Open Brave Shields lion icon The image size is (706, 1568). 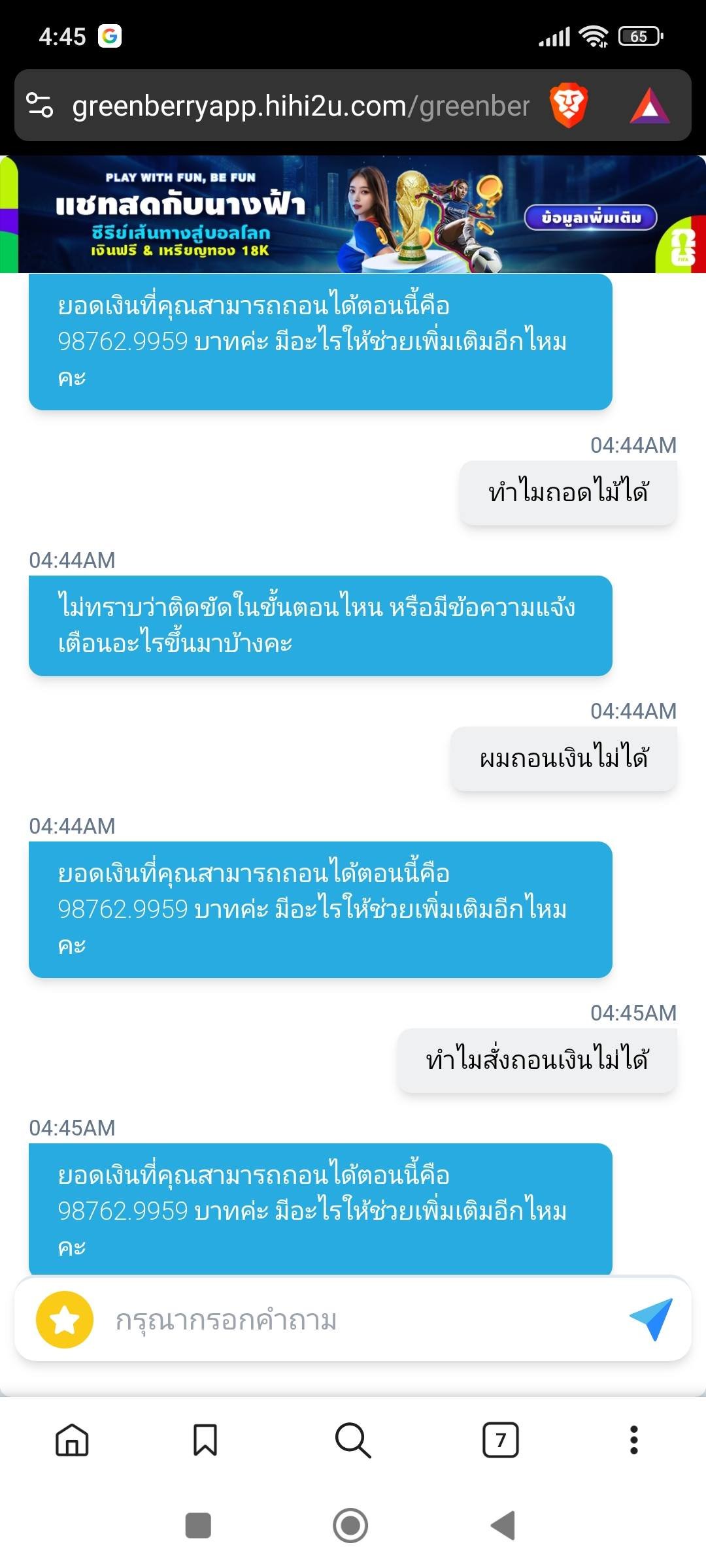click(568, 105)
